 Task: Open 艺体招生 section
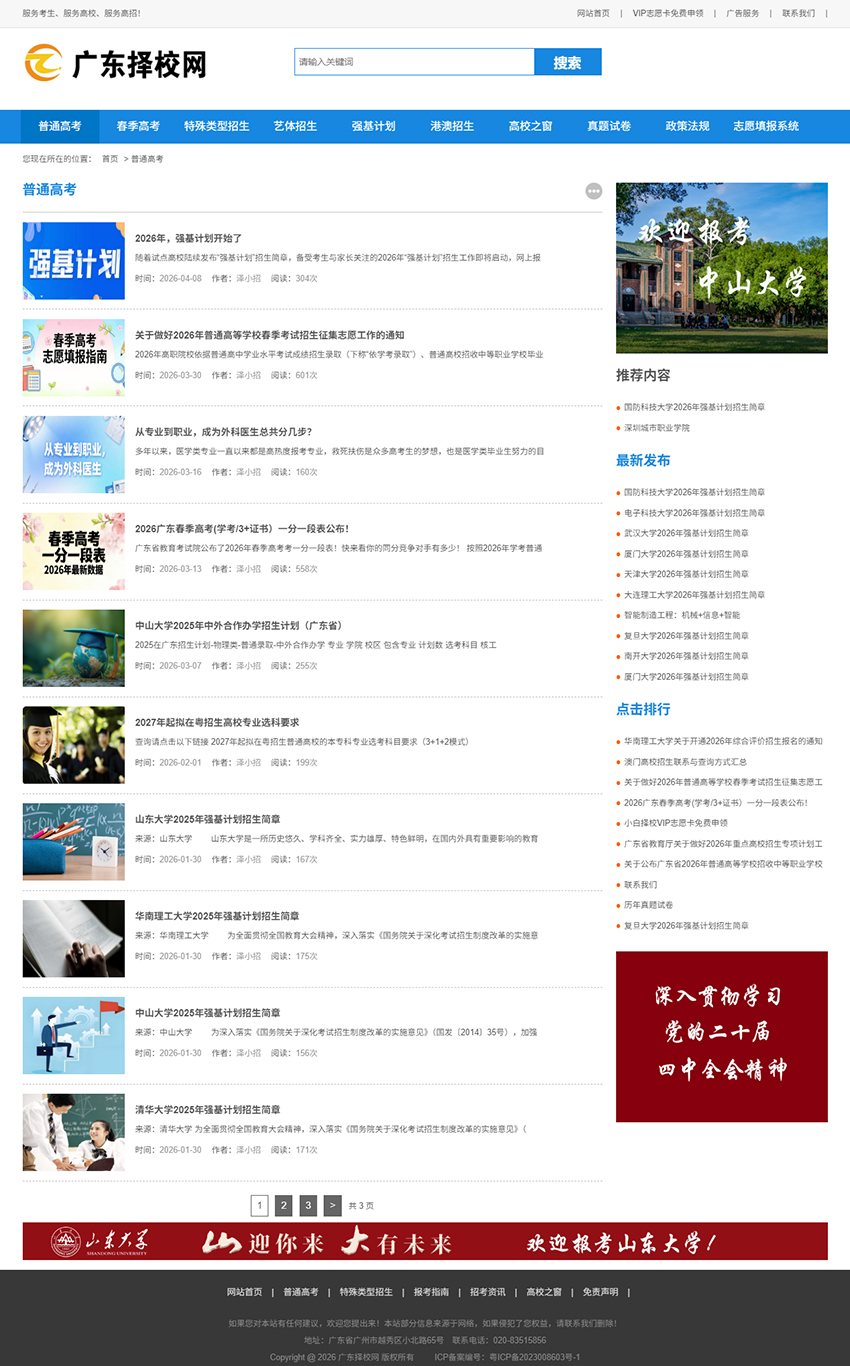(295, 126)
